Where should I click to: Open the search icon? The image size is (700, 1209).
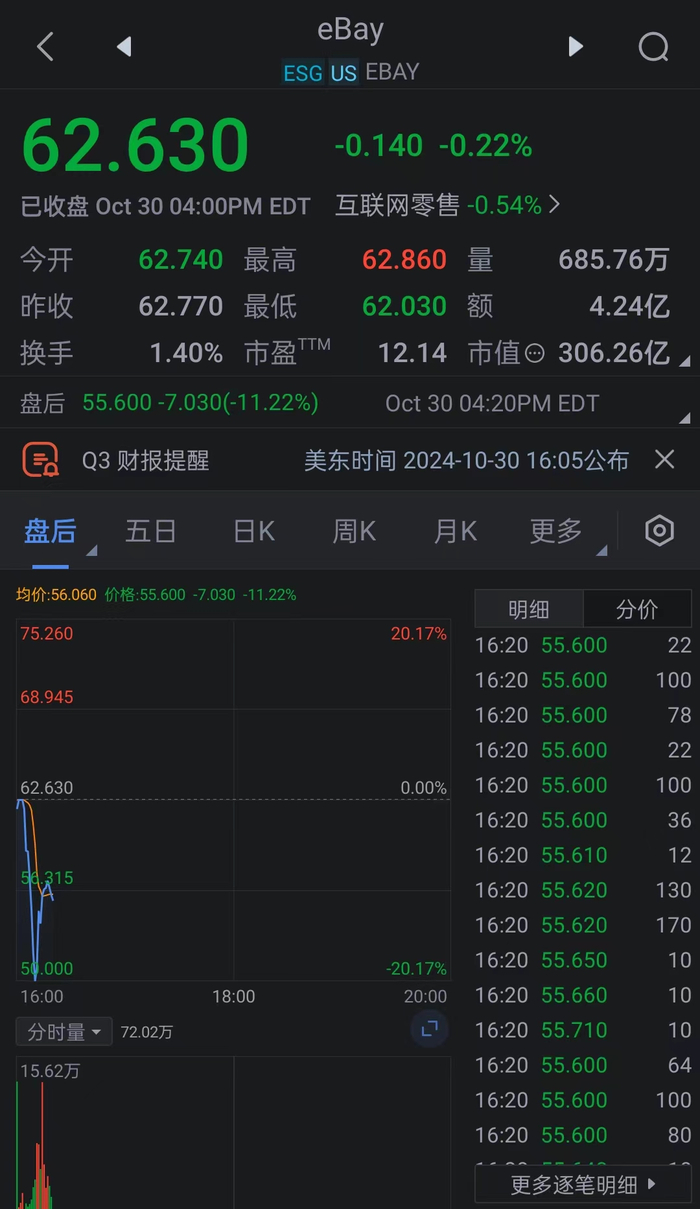coord(653,46)
